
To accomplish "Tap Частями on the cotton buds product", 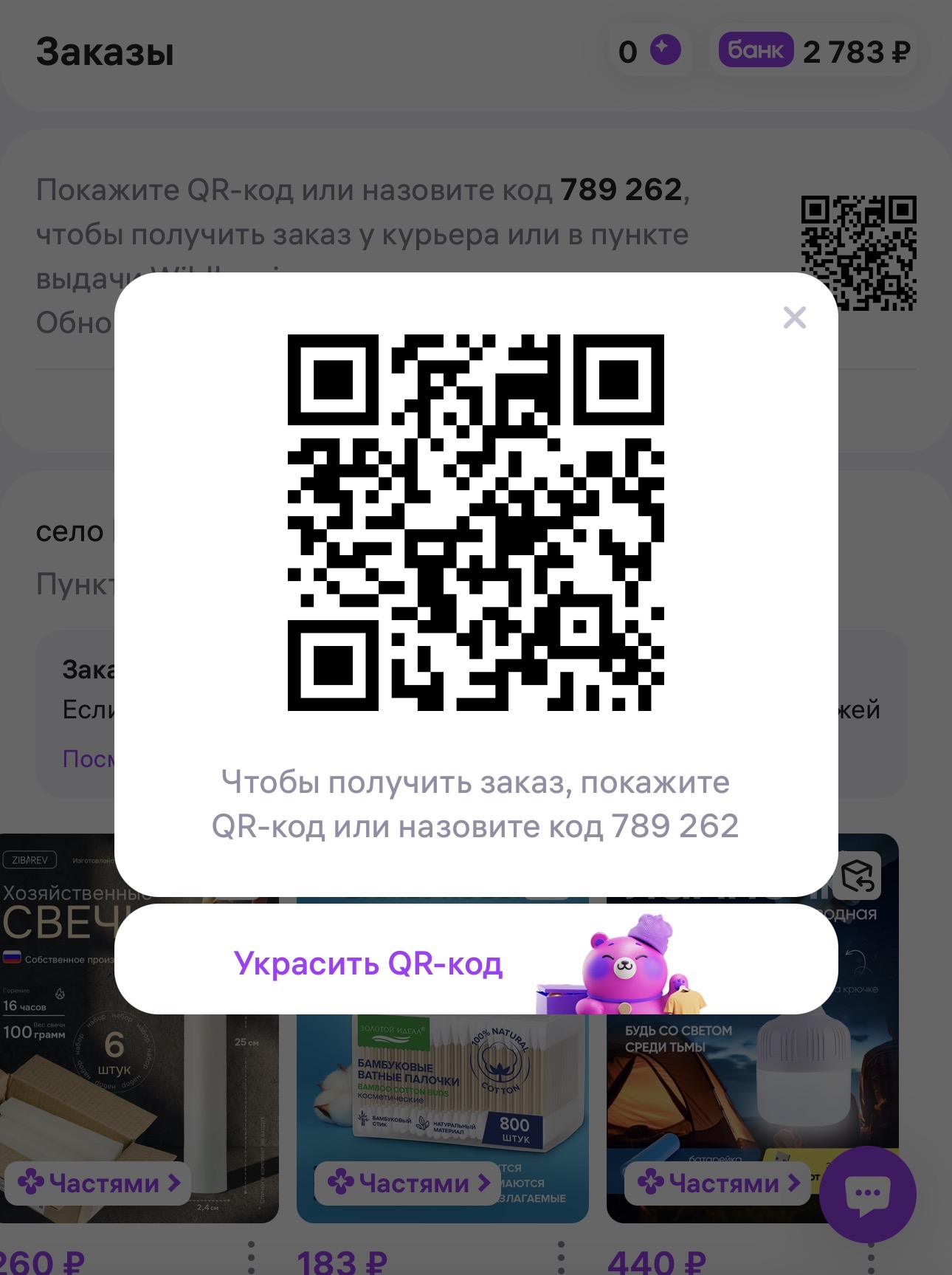I will tap(408, 1183).
